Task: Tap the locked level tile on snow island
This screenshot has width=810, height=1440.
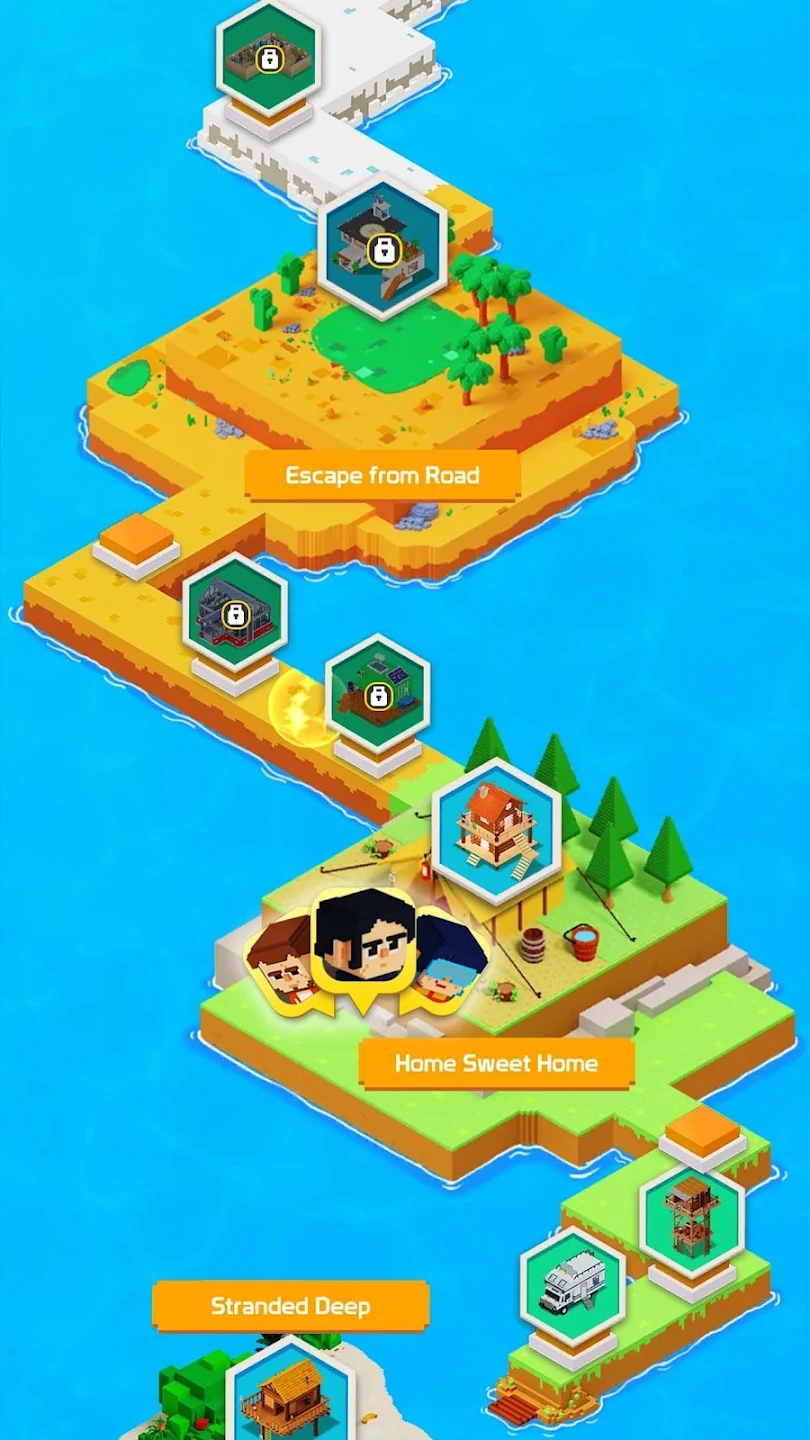Action: point(268,57)
